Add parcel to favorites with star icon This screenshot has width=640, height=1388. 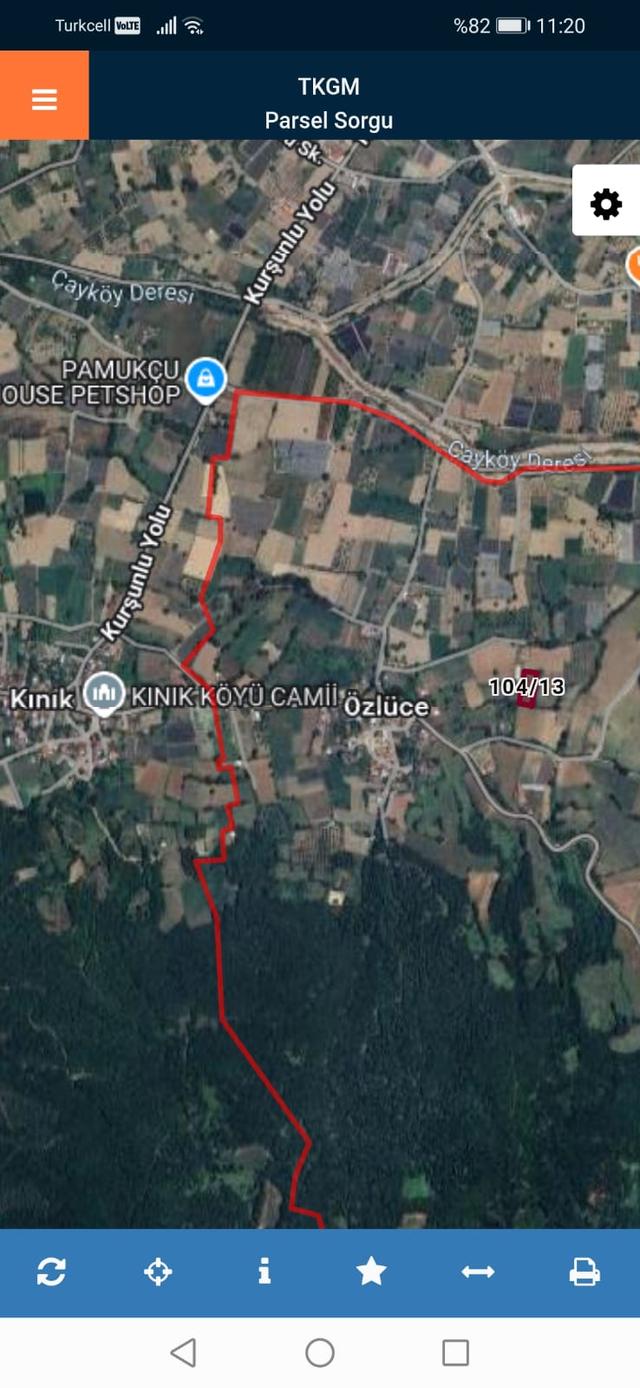click(x=371, y=1272)
